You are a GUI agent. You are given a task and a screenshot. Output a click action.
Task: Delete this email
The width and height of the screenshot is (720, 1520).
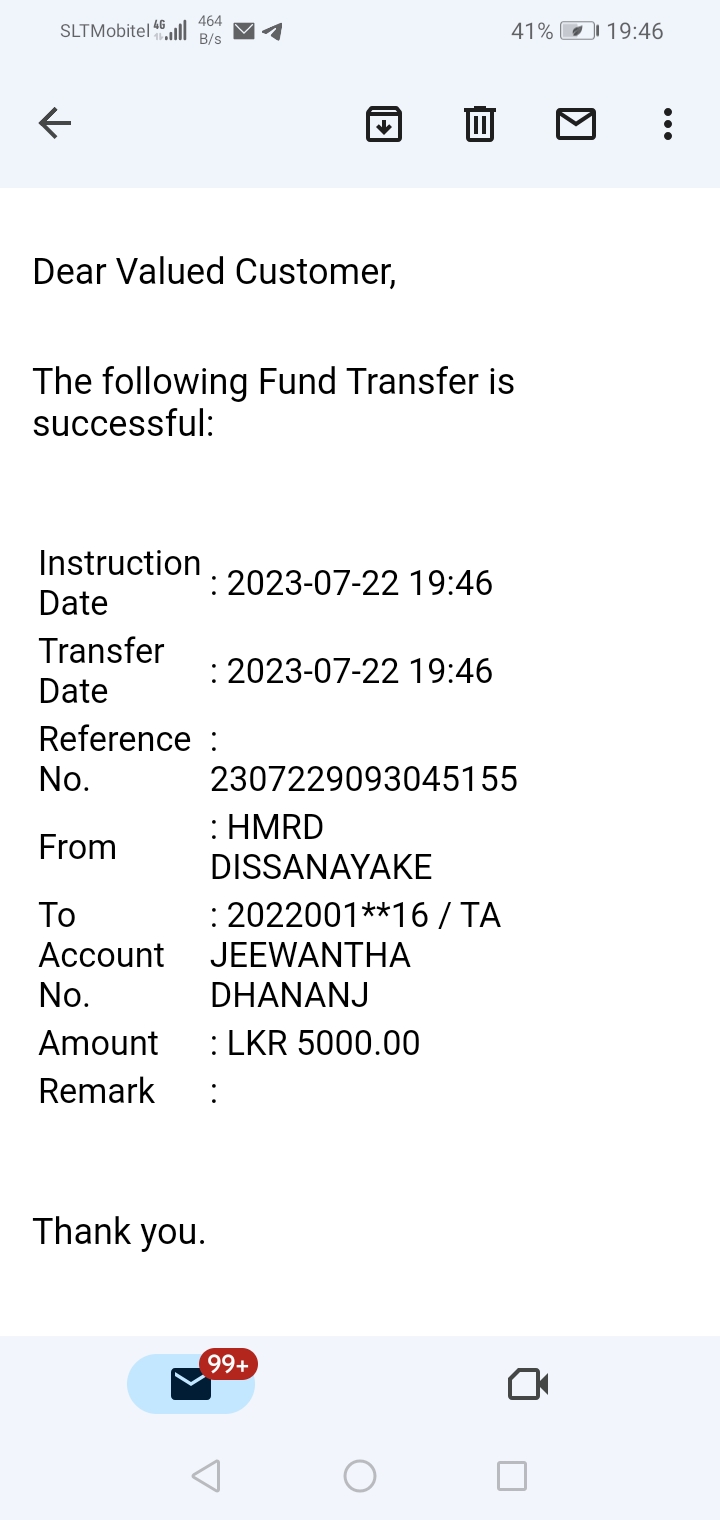click(480, 124)
